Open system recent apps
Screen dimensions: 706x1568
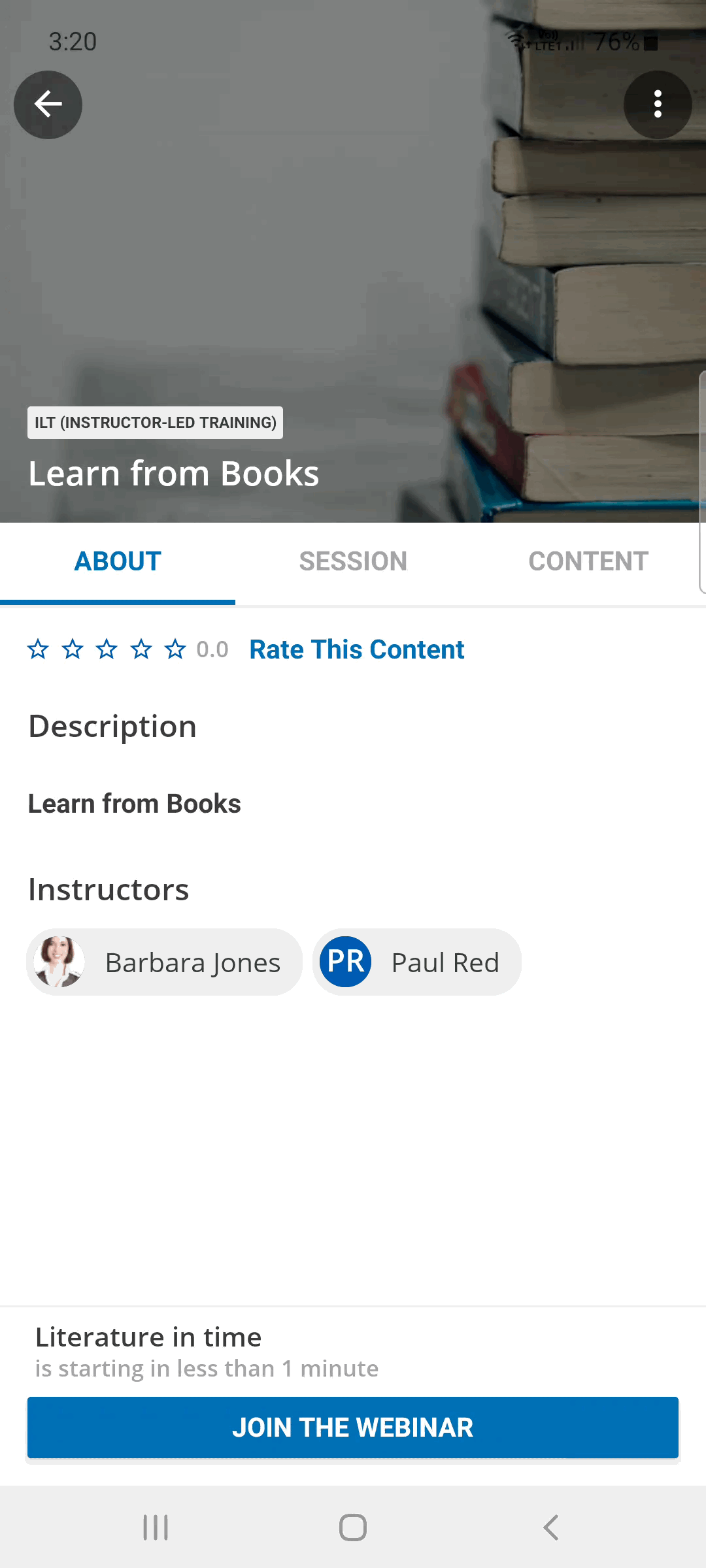[x=156, y=1527]
